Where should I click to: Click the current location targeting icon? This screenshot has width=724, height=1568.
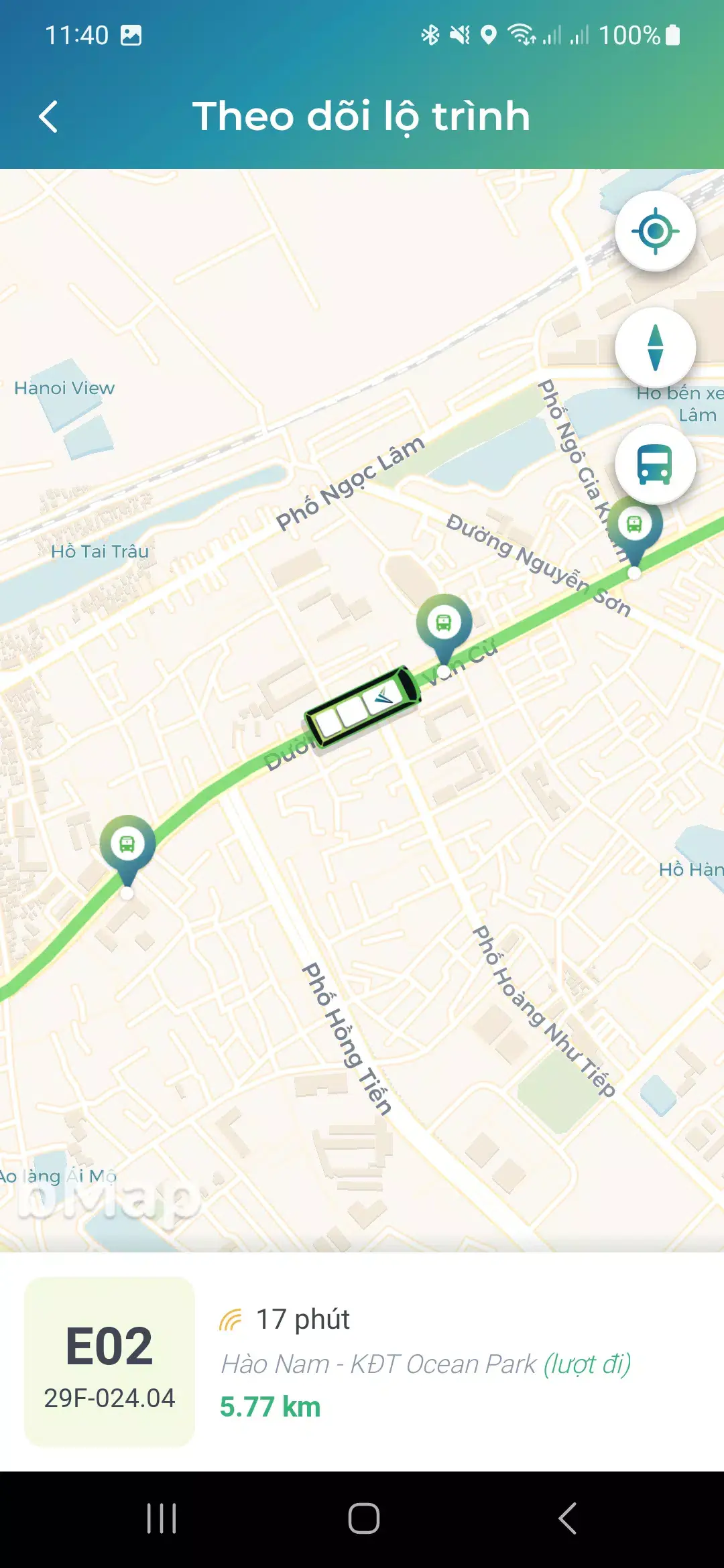click(656, 233)
